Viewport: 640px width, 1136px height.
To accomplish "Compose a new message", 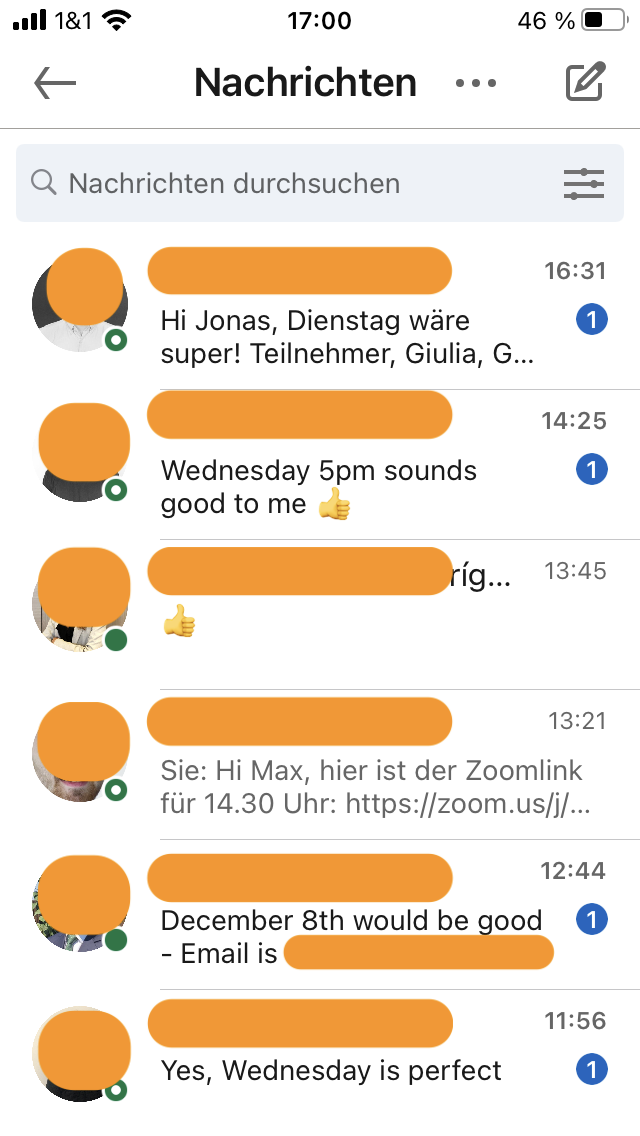I will [x=585, y=83].
